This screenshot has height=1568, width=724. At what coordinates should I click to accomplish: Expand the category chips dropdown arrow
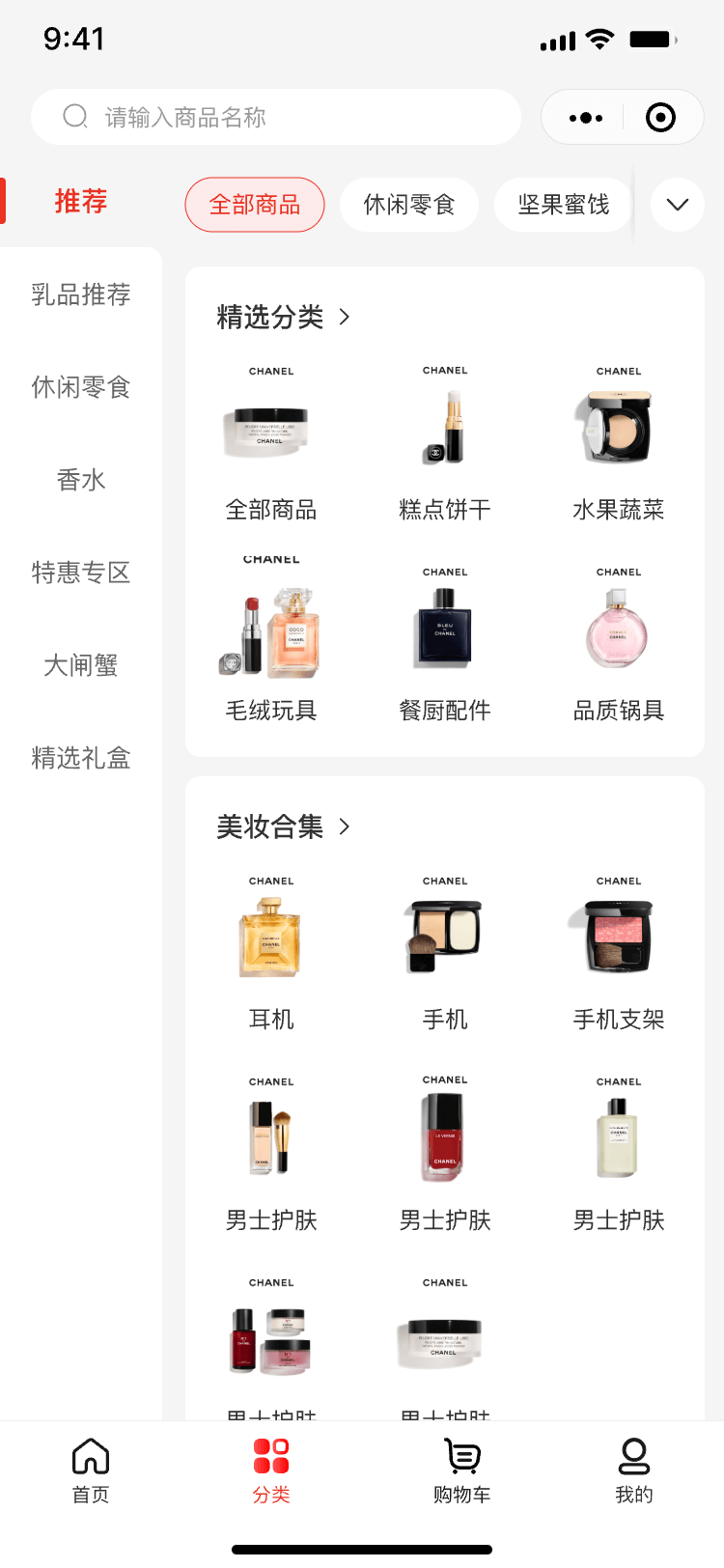pyautogui.click(x=678, y=205)
